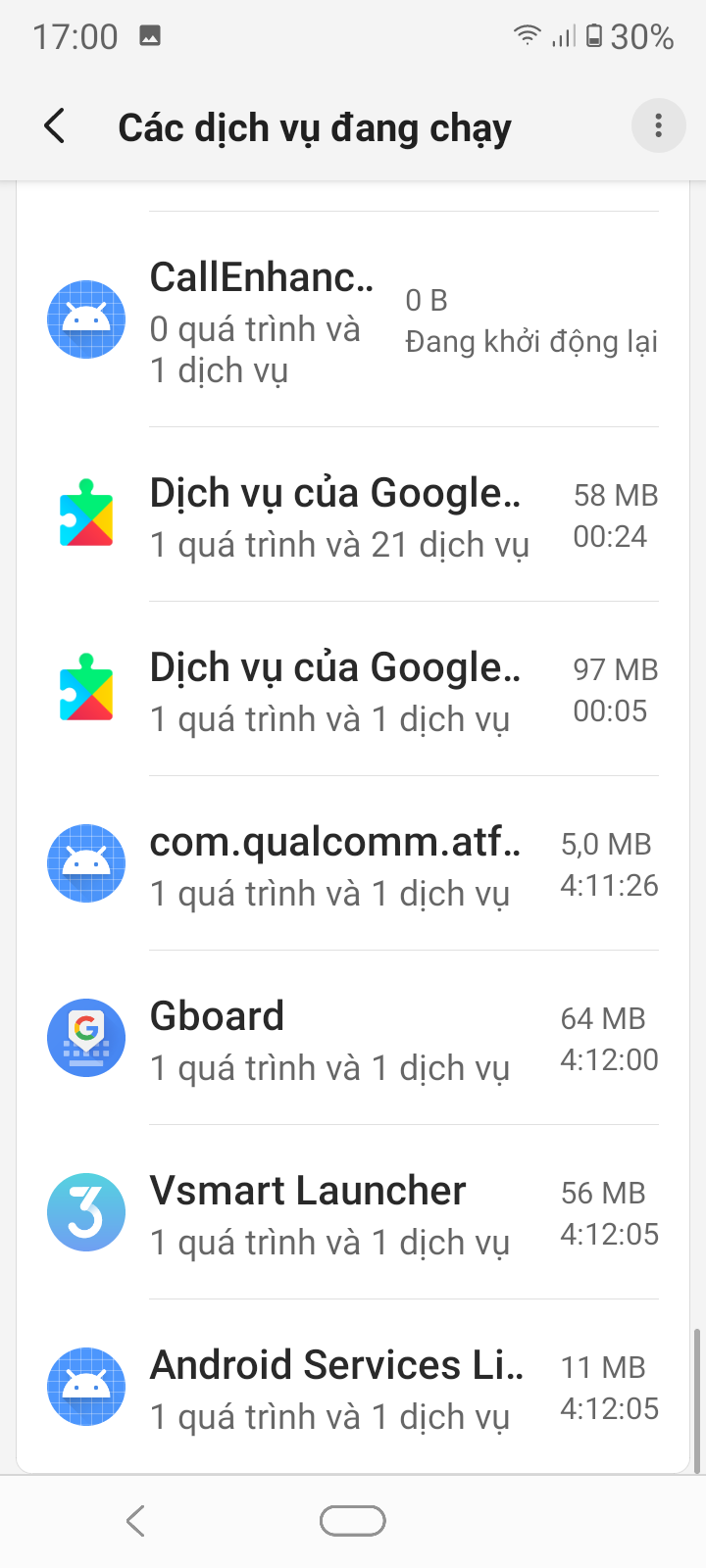Viewport: 706px width, 1568px height.
Task: Tap the system home button
Action: point(353,1520)
